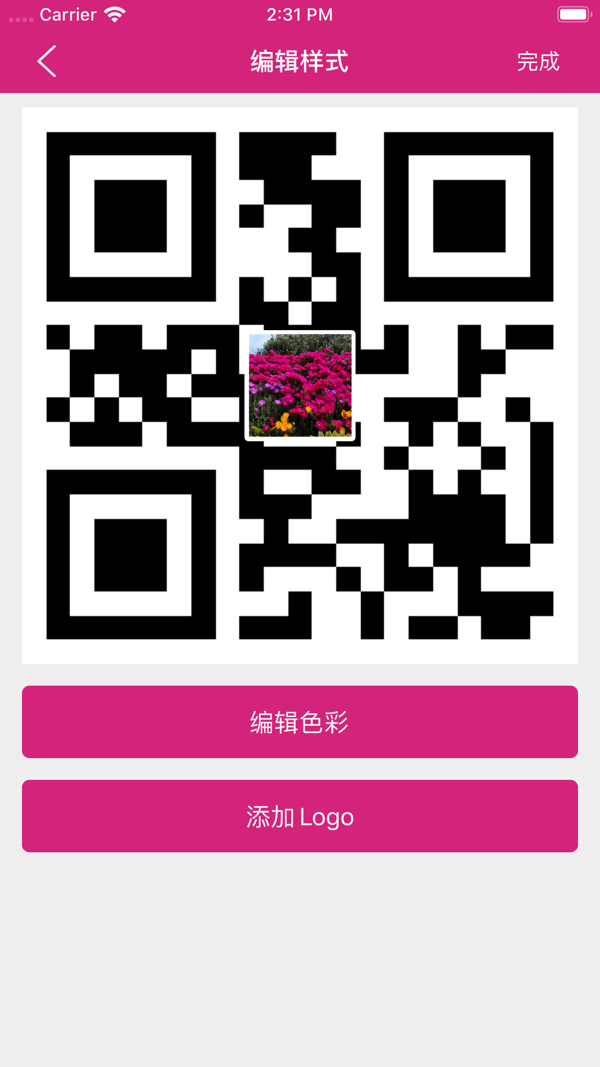The image size is (600, 1067).
Task: Go back using the arrow icon
Action: point(47,61)
